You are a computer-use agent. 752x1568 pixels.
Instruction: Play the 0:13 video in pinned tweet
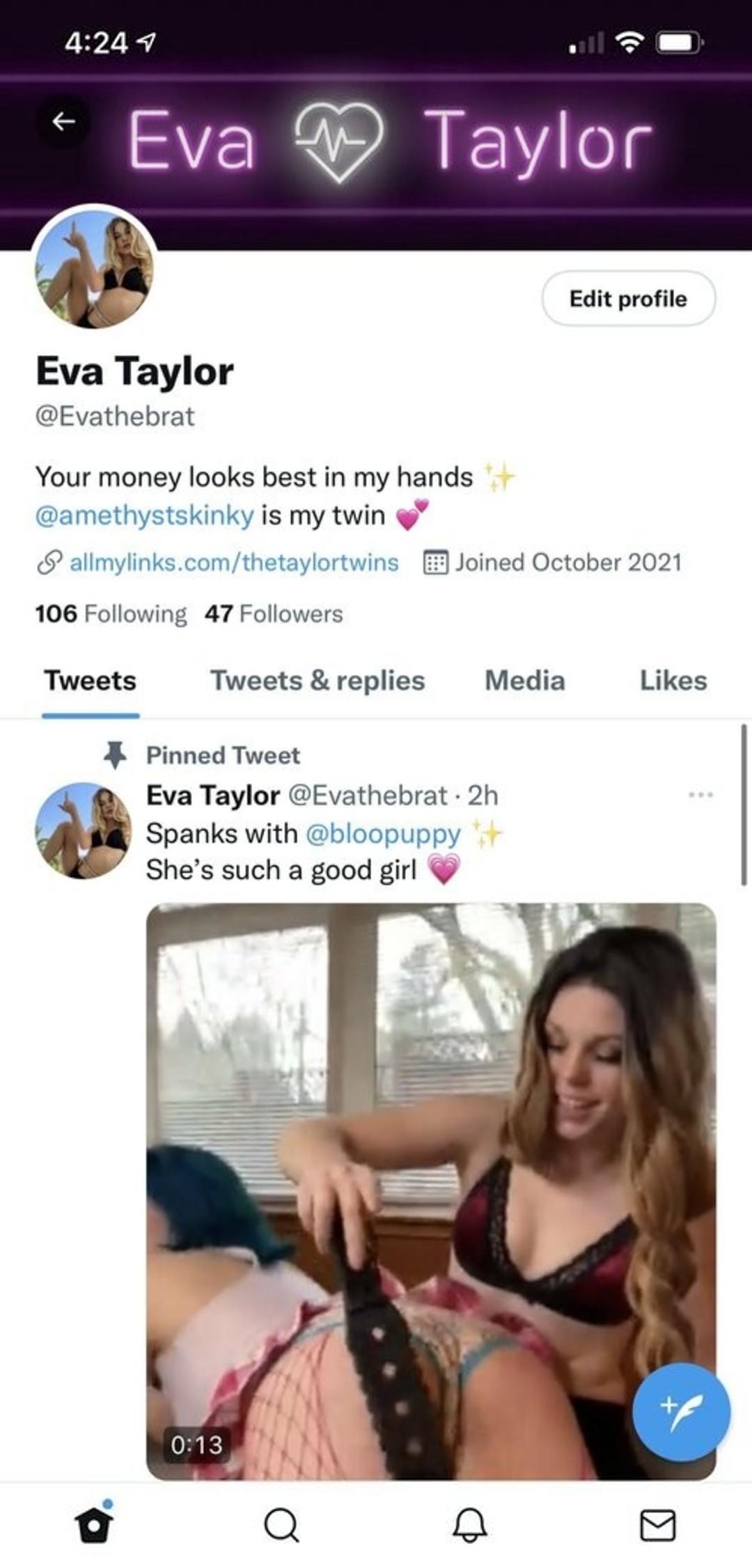point(431,1191)
